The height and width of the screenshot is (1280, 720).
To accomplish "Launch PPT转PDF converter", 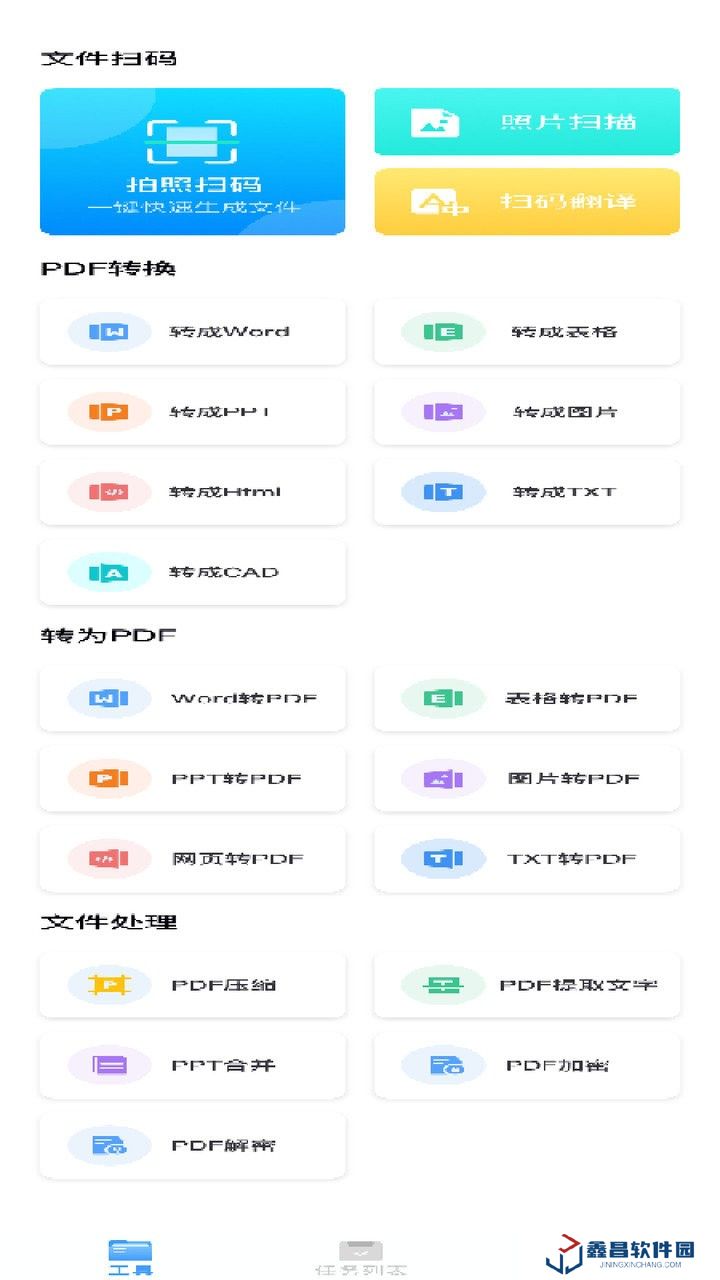I will point(192,778).
